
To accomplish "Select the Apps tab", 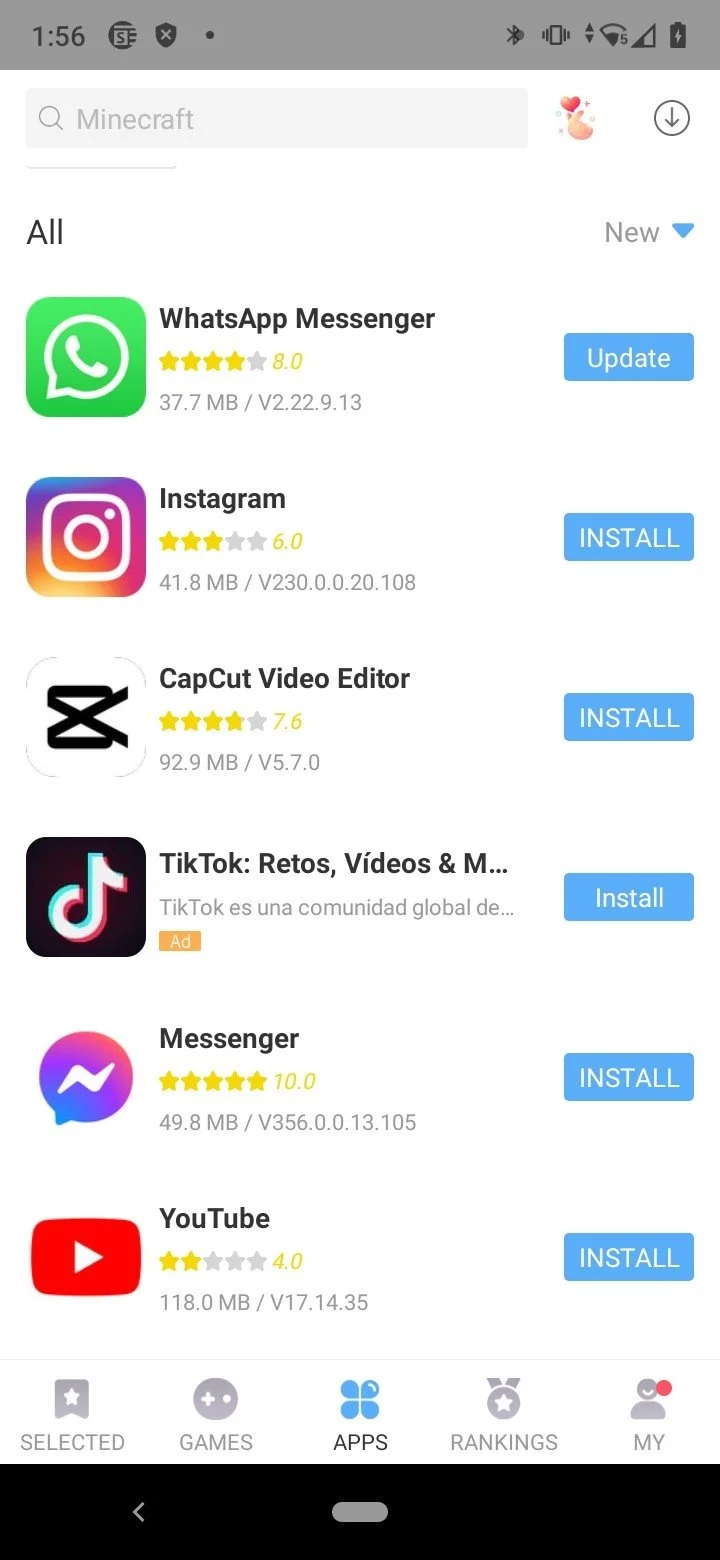I will click(x=360, y=1414).
